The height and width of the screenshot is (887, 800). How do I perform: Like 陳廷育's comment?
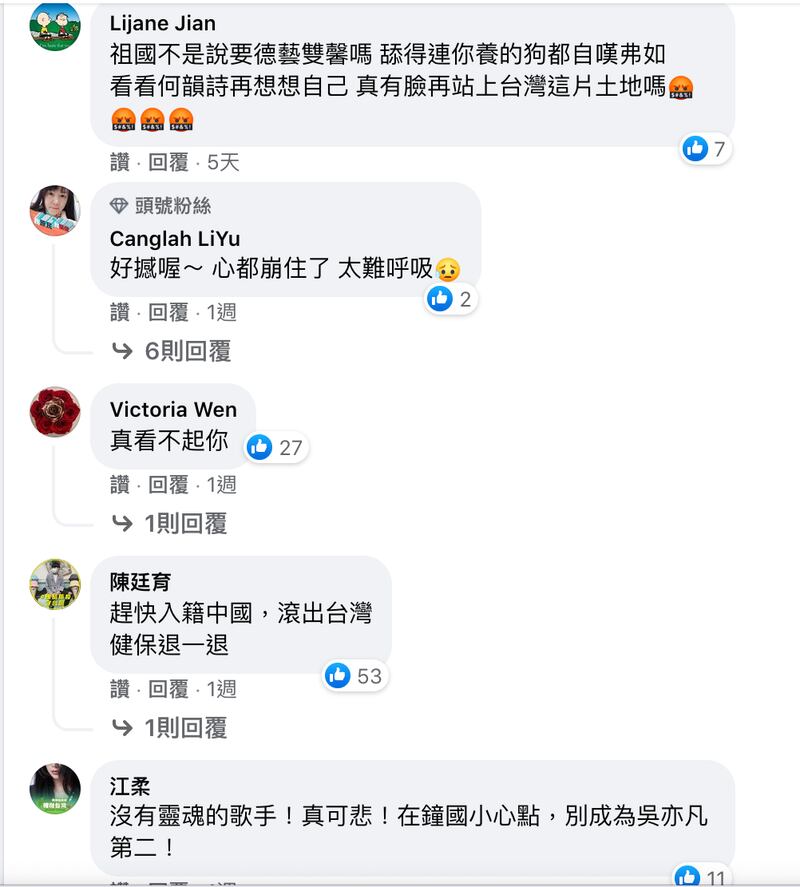[120, 688]
